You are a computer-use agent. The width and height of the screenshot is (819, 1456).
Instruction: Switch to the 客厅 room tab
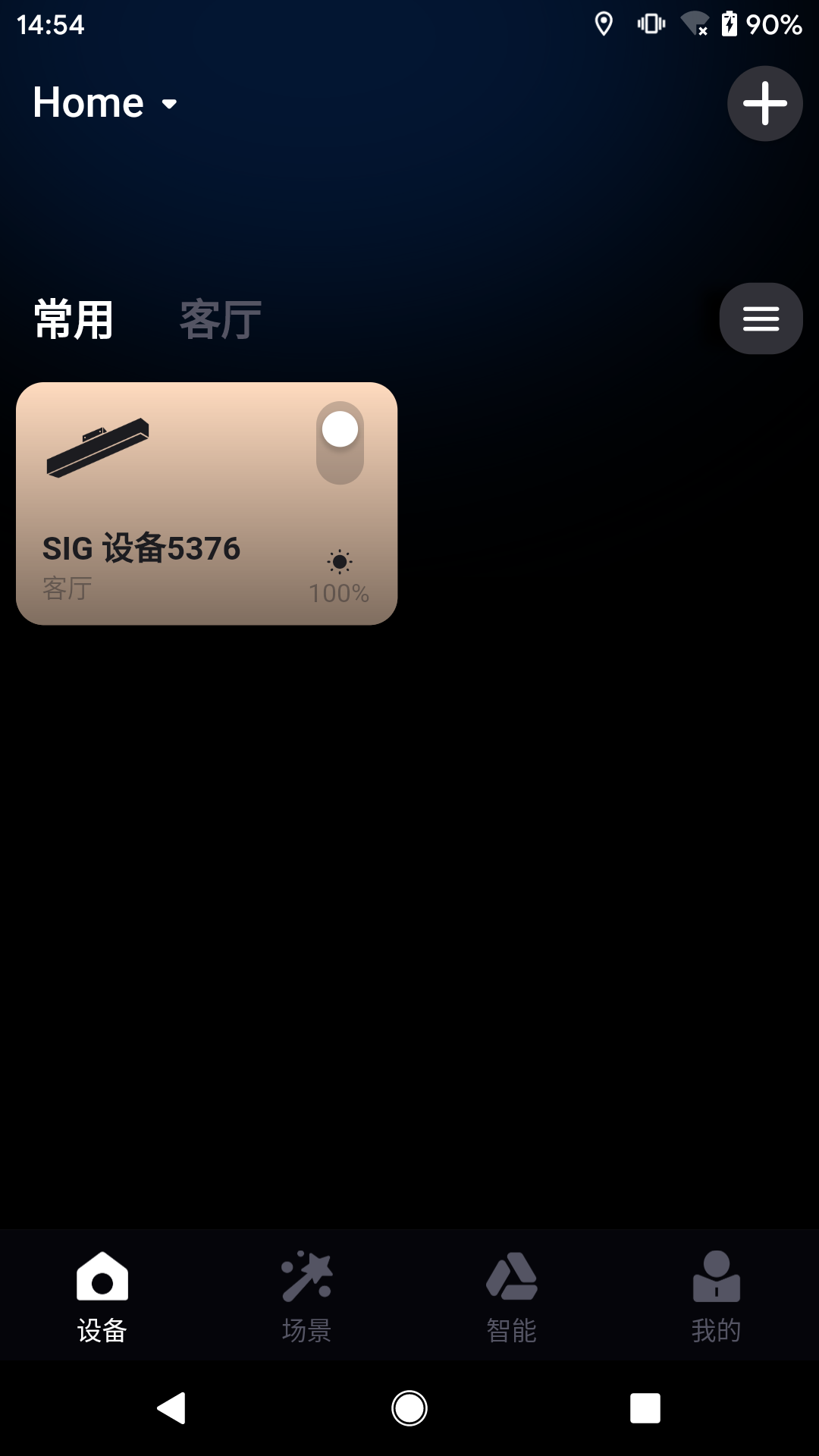tap(220, 319)
